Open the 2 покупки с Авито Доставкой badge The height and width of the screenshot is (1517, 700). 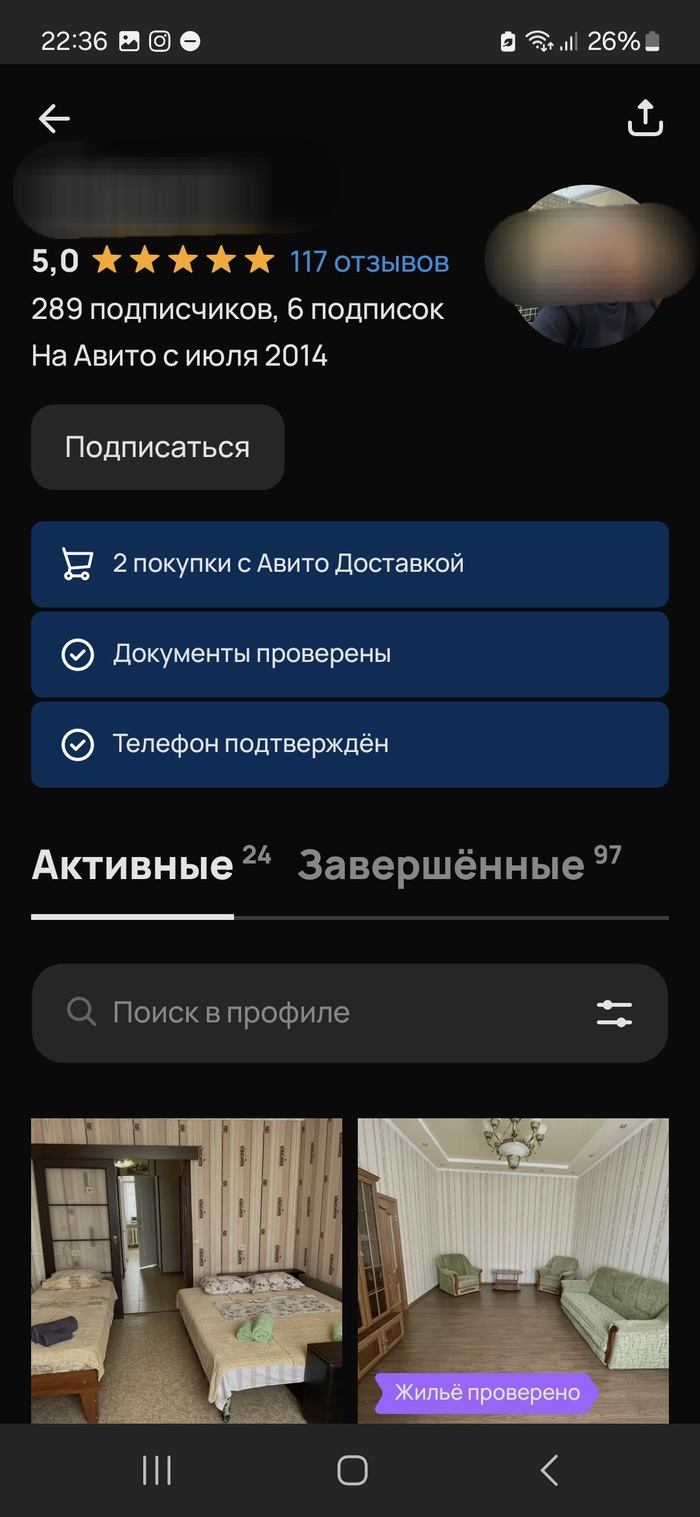click(x=350, y=564)
